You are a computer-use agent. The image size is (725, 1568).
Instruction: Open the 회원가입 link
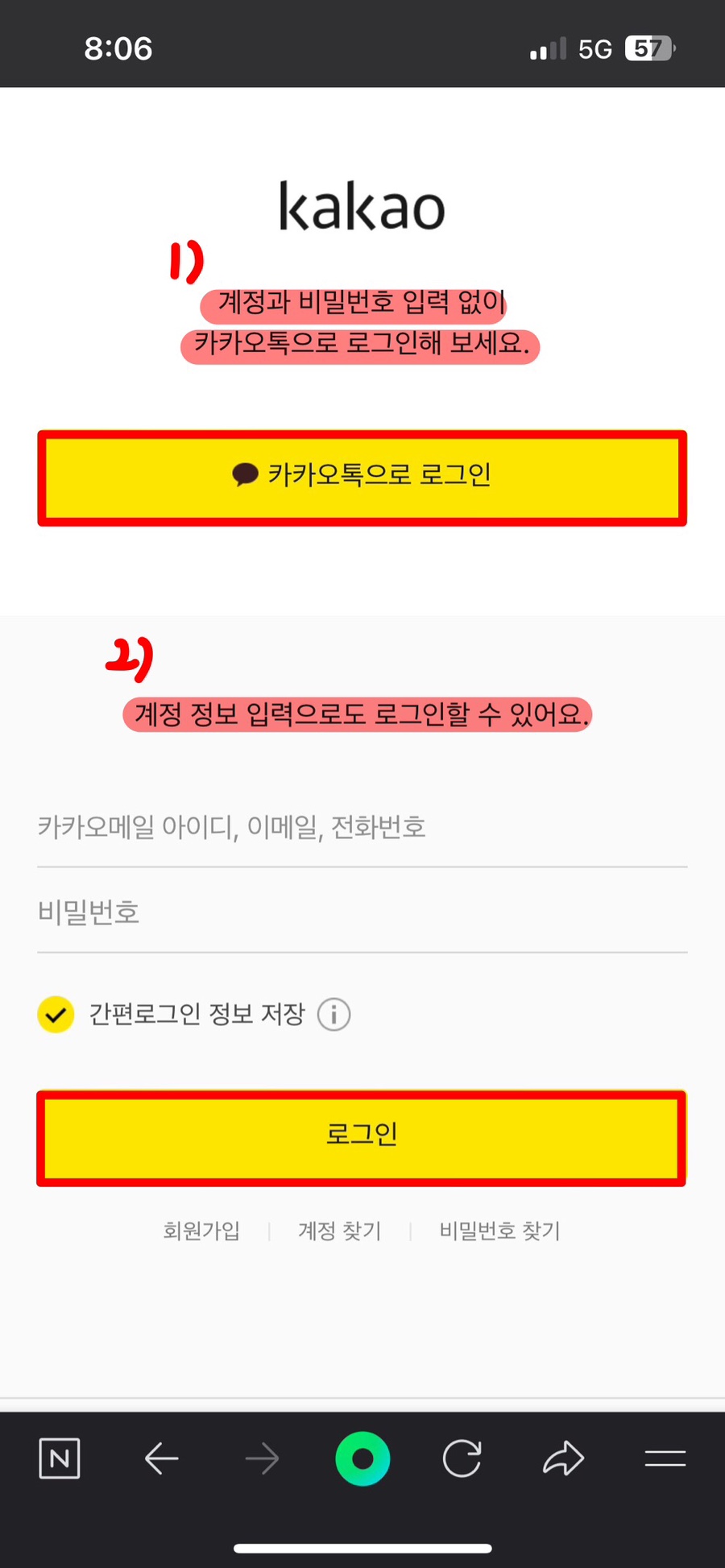tap(201, 1231)
